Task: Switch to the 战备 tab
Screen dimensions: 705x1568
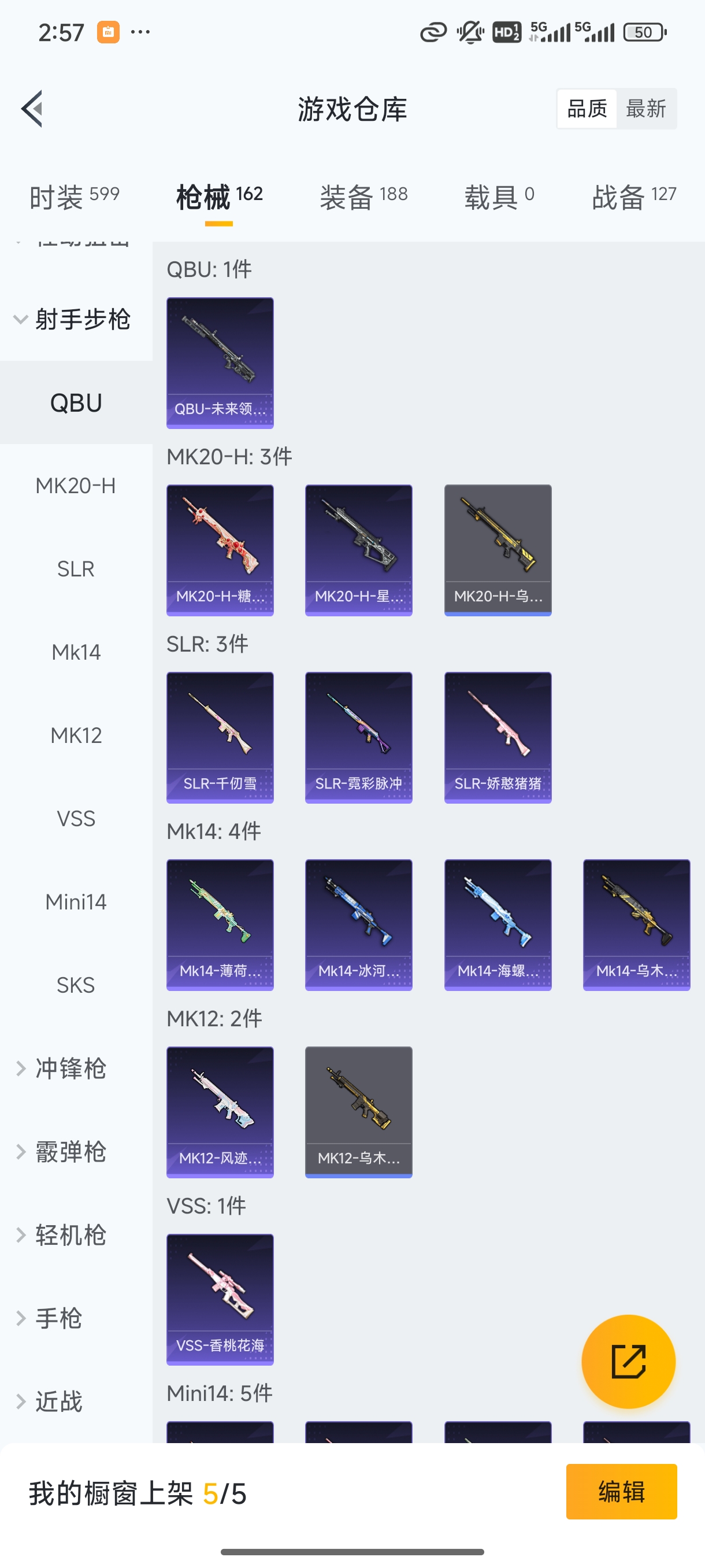Action: tap(633, 197)
